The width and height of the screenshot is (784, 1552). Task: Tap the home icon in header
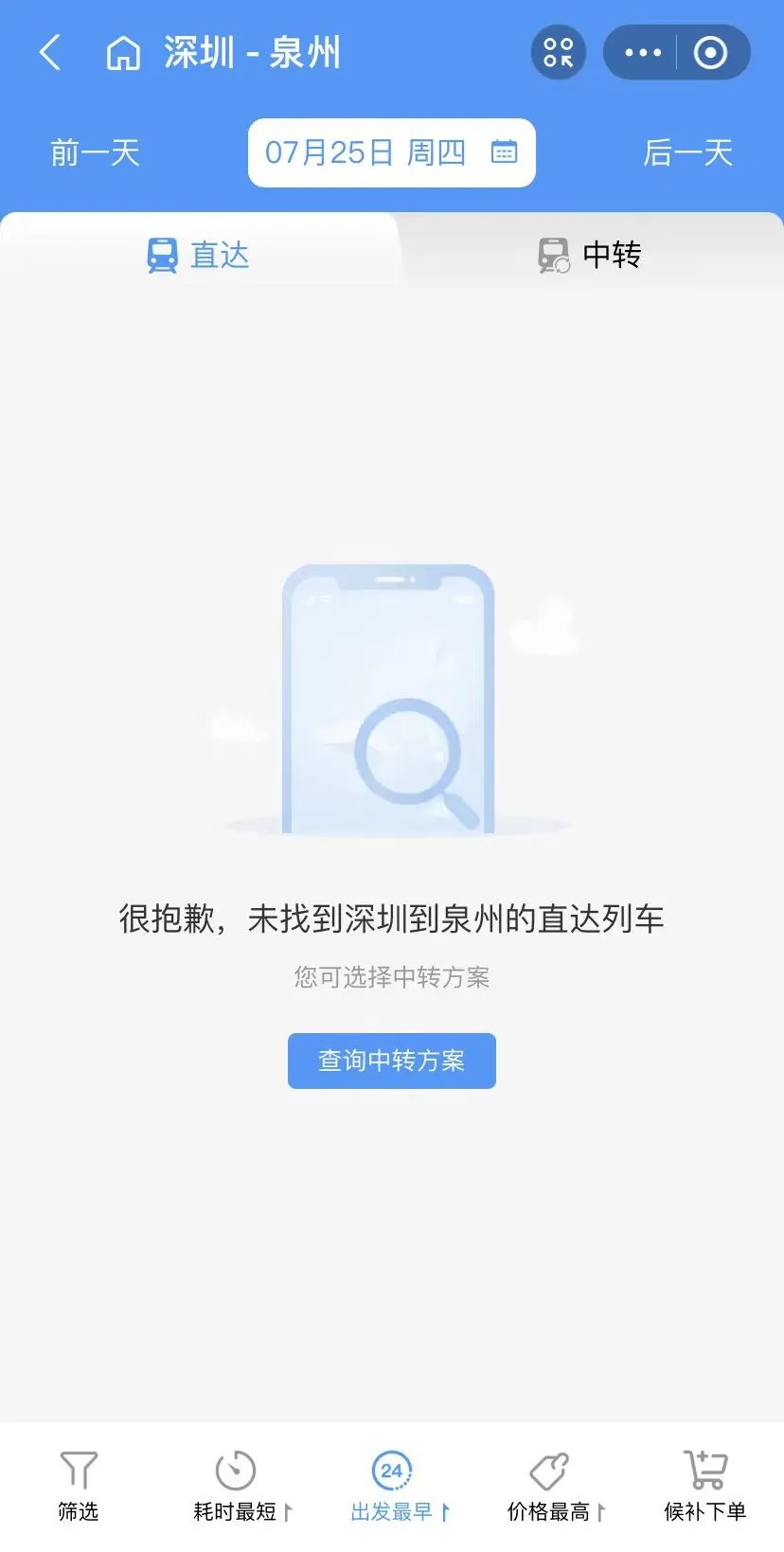point(123,54)
